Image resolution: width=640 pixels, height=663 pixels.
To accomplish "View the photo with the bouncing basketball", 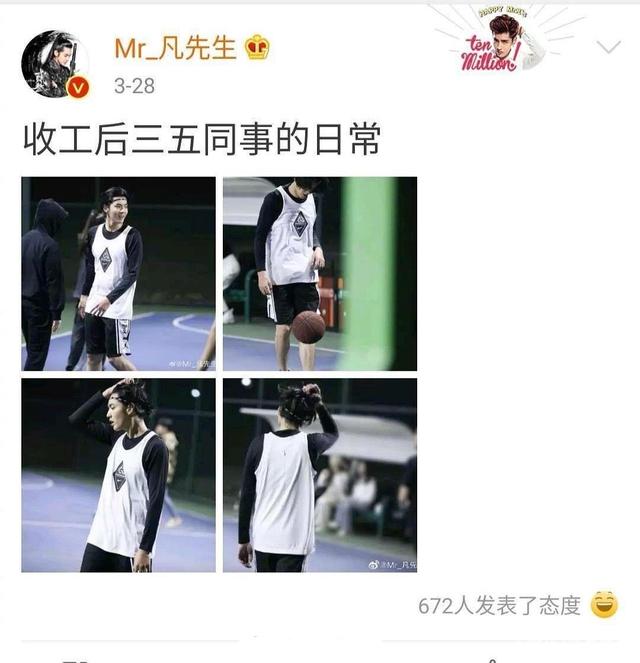I will (x=319, y=273).
